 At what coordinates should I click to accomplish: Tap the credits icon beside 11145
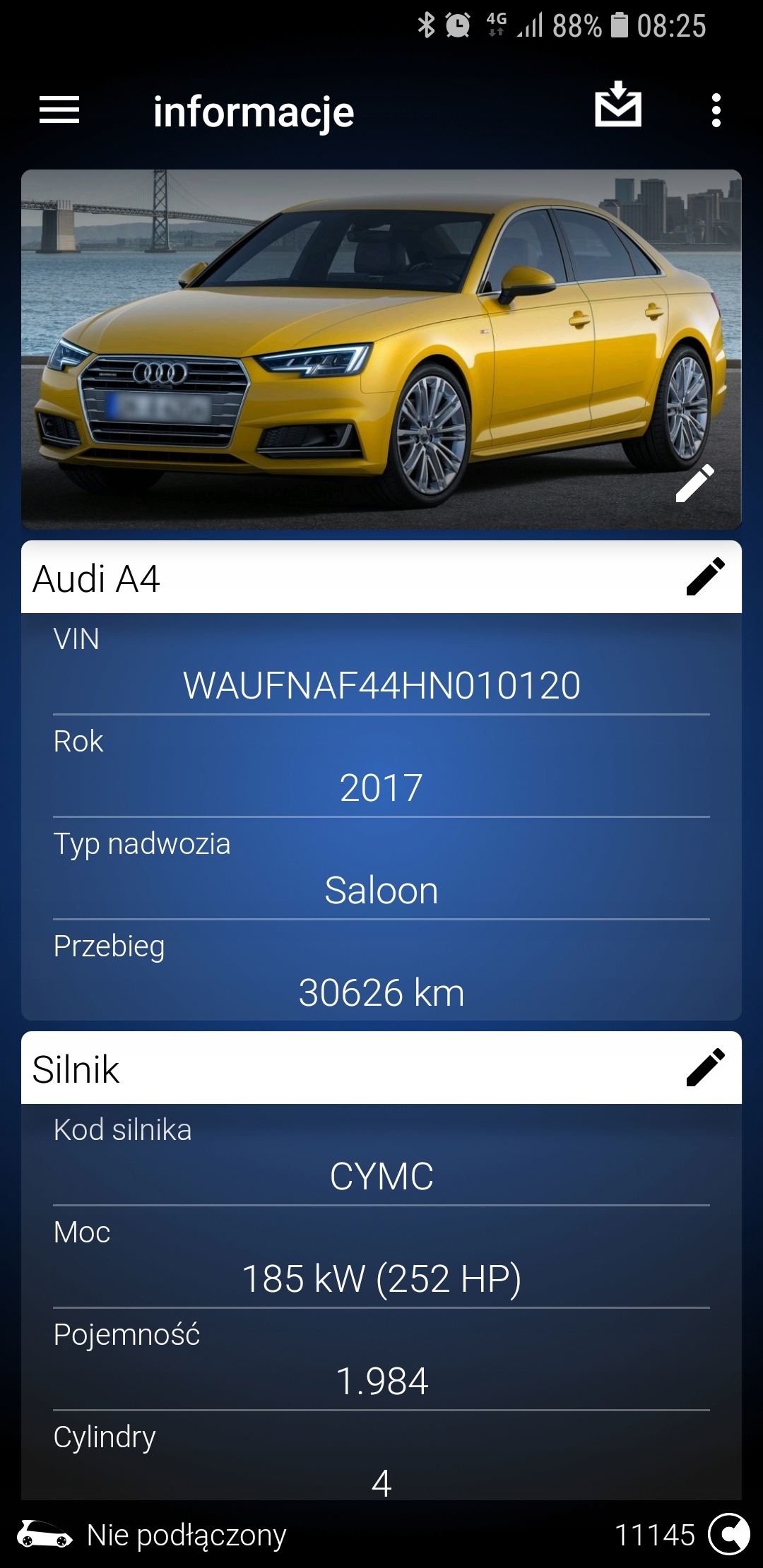click(x=729, y=1534)
